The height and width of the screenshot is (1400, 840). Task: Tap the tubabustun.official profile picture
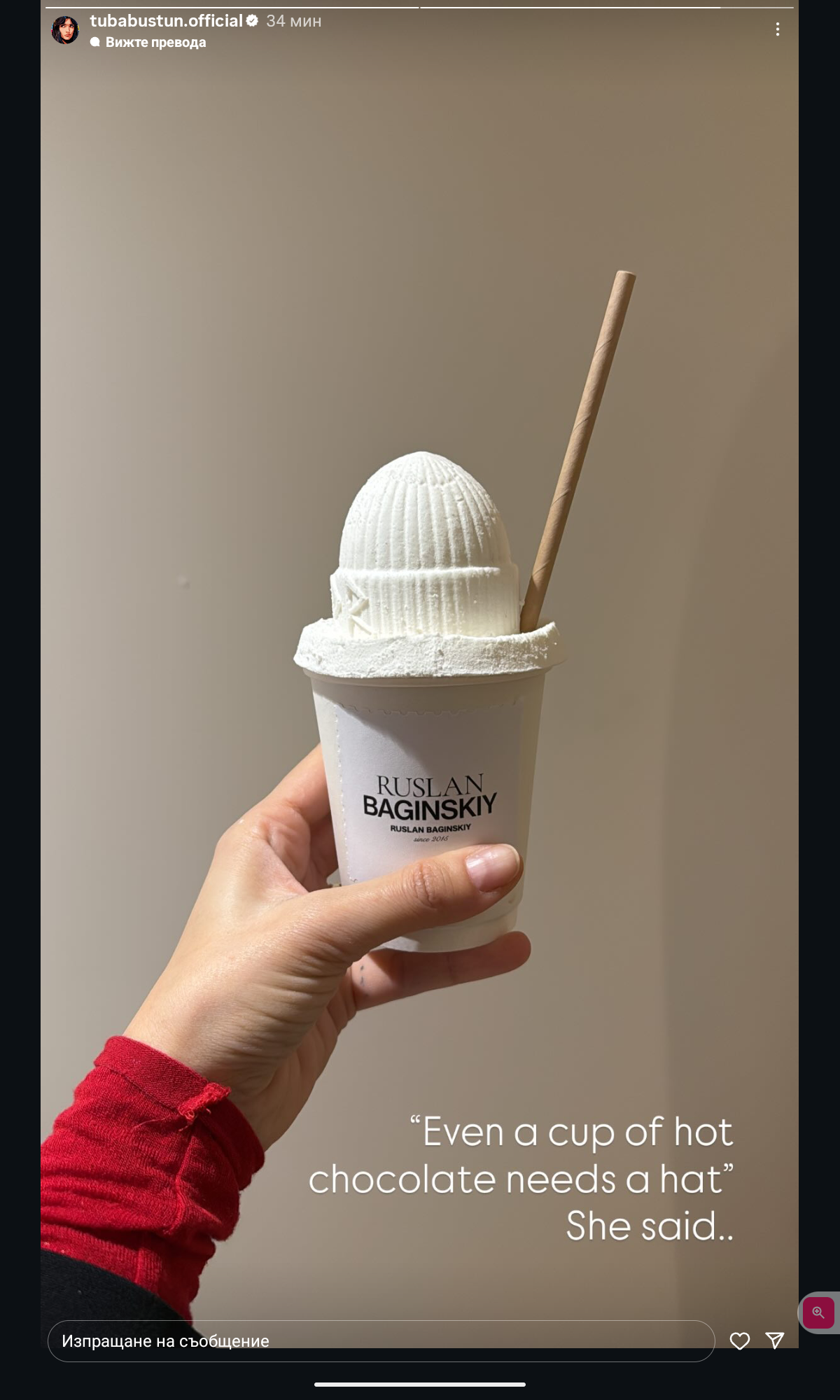point(65,30)
